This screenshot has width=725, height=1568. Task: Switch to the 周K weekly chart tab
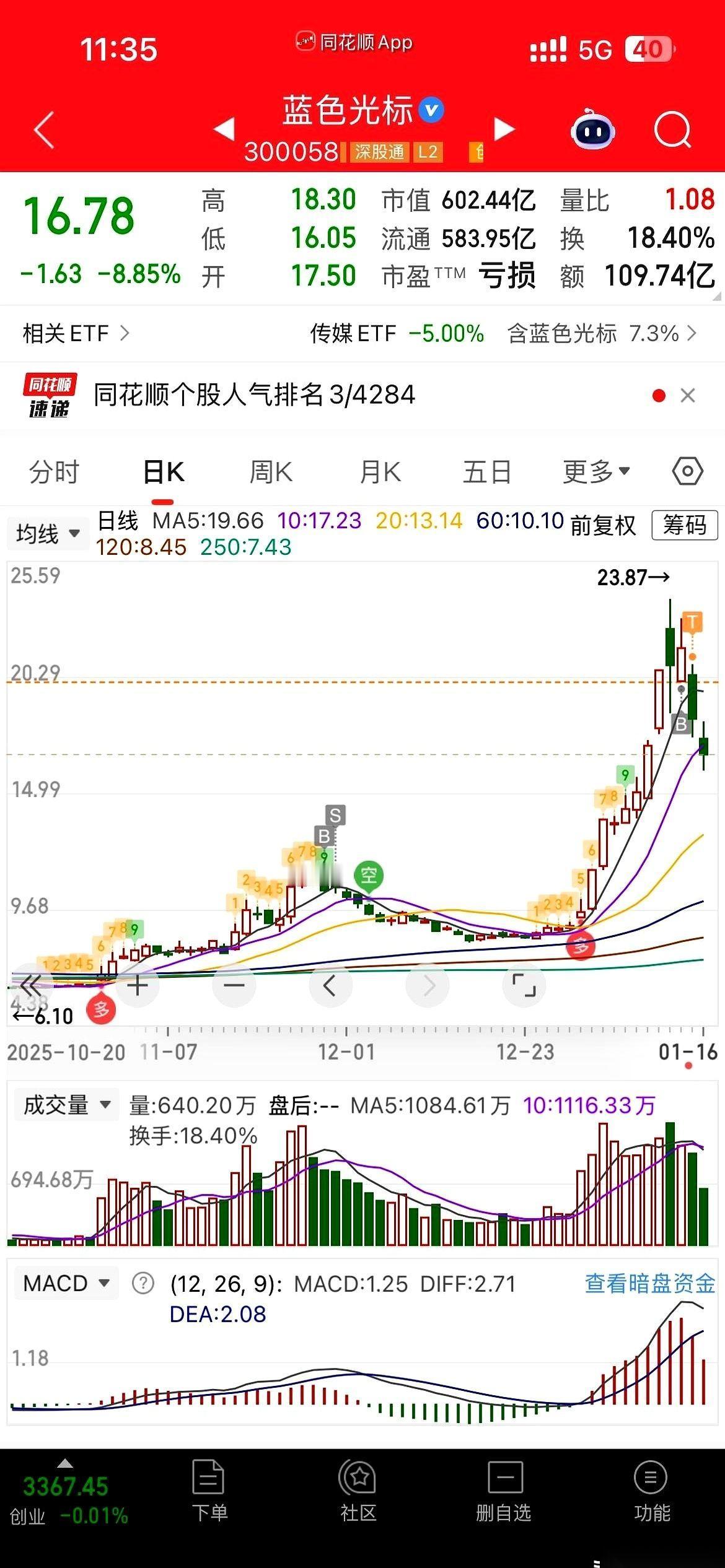pos(270,471)
